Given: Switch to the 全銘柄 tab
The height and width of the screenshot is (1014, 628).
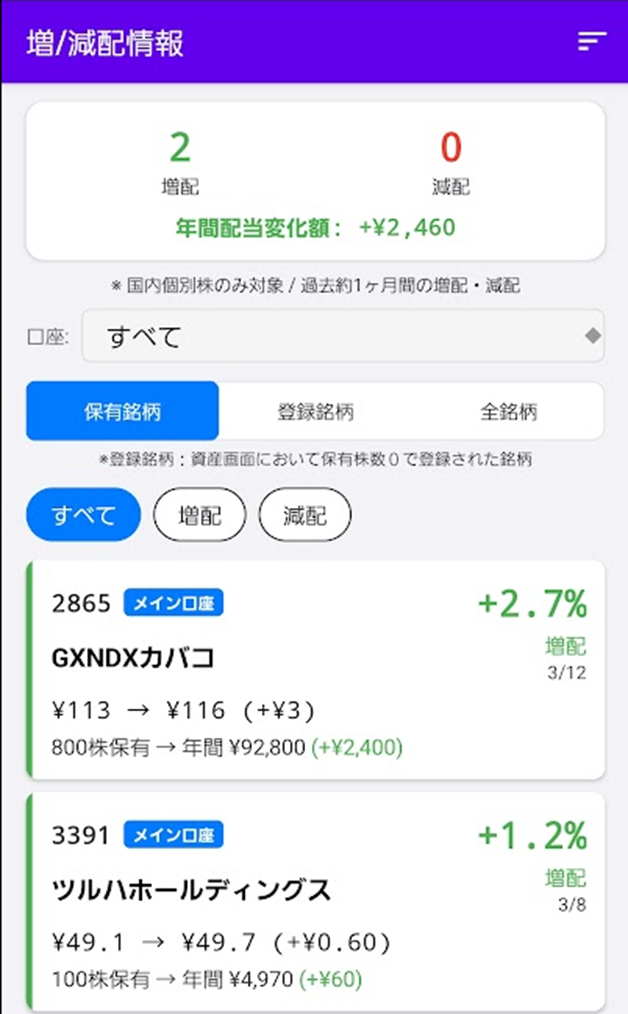Looking at the screenshot, I should coord(508,411).
